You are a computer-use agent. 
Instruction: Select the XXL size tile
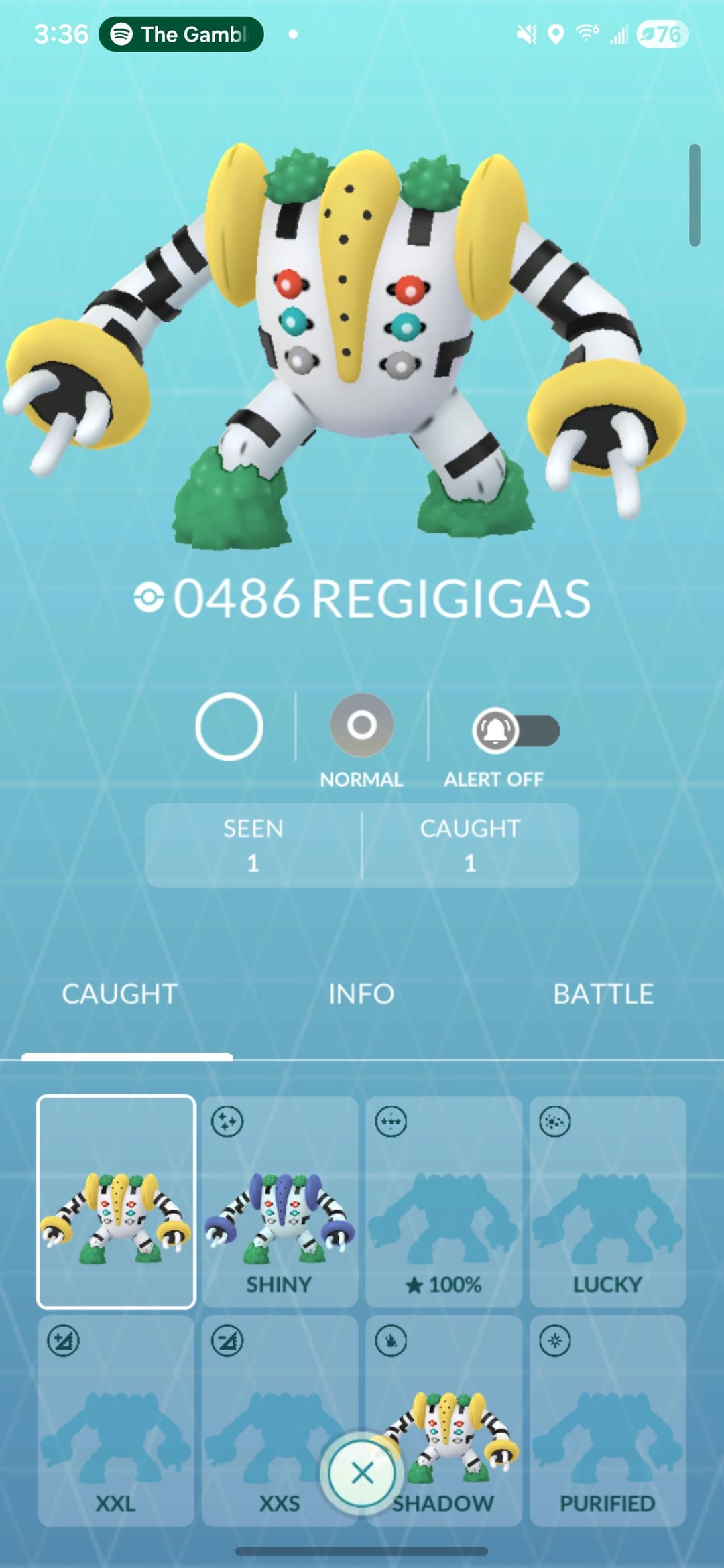[115, 1421]
